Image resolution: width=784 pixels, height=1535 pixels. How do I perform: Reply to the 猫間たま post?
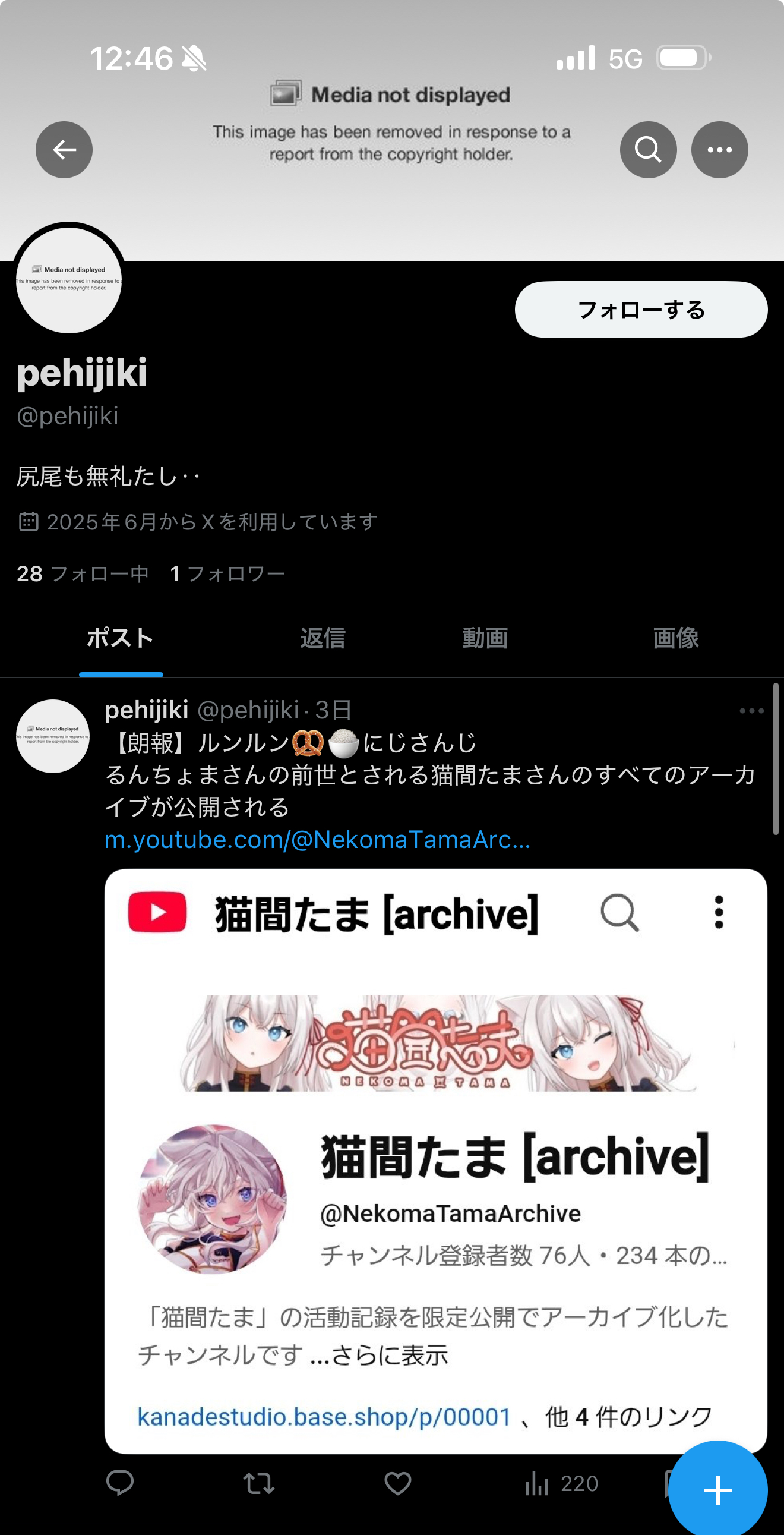120,1483
